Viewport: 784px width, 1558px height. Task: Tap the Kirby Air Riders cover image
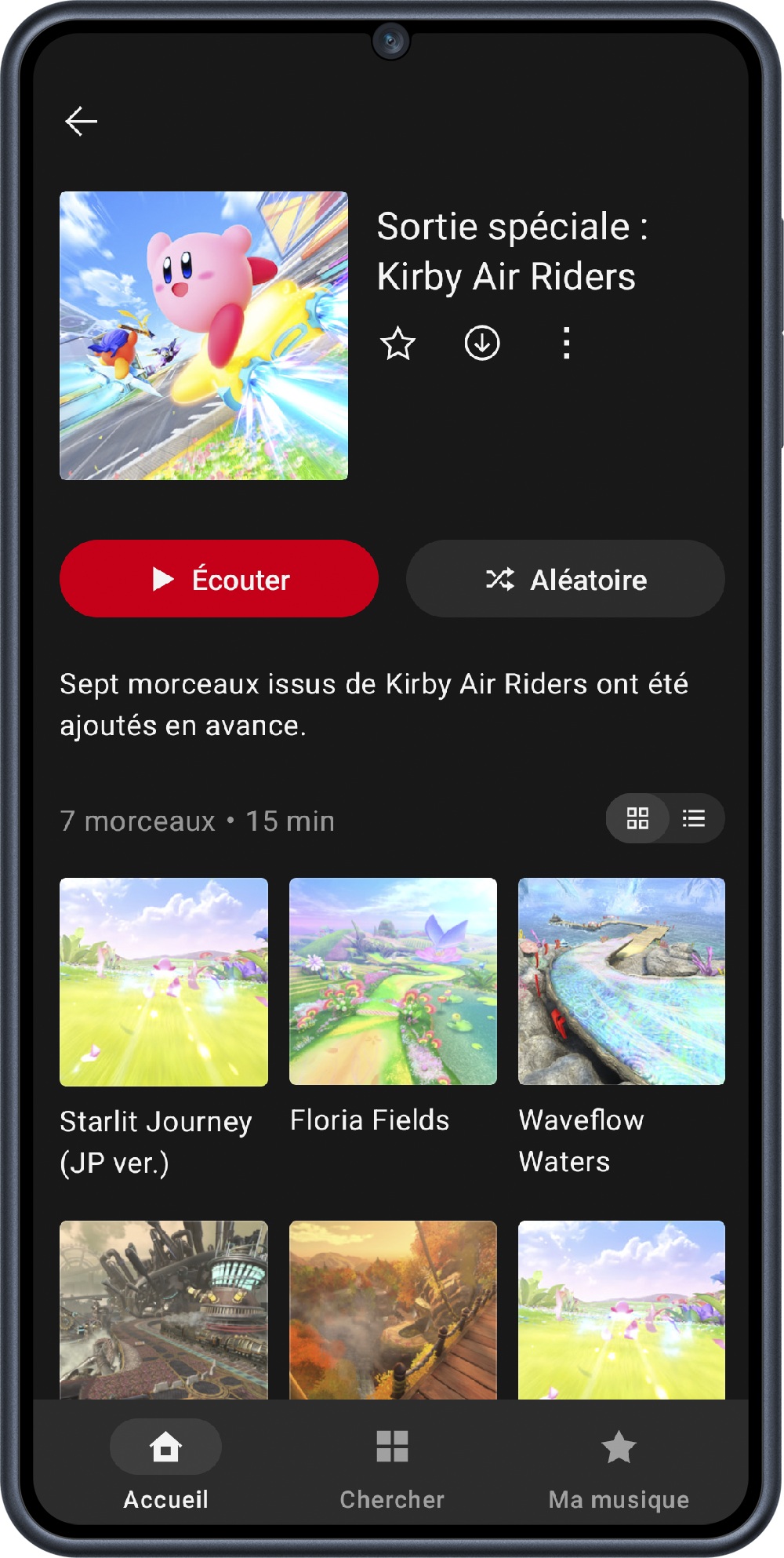(x=204, y=336)
